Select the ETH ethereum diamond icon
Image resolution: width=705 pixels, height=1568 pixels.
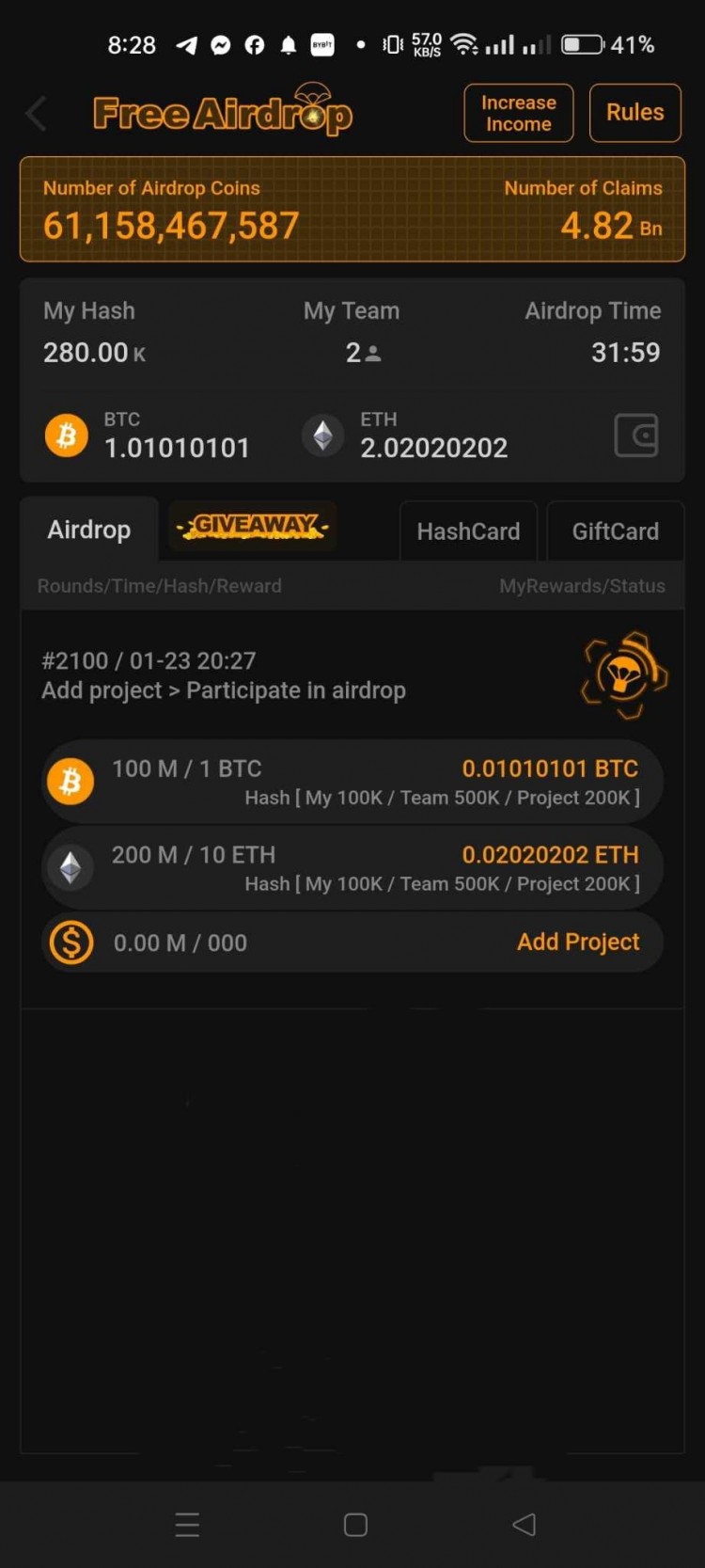[x=322, y=436]
